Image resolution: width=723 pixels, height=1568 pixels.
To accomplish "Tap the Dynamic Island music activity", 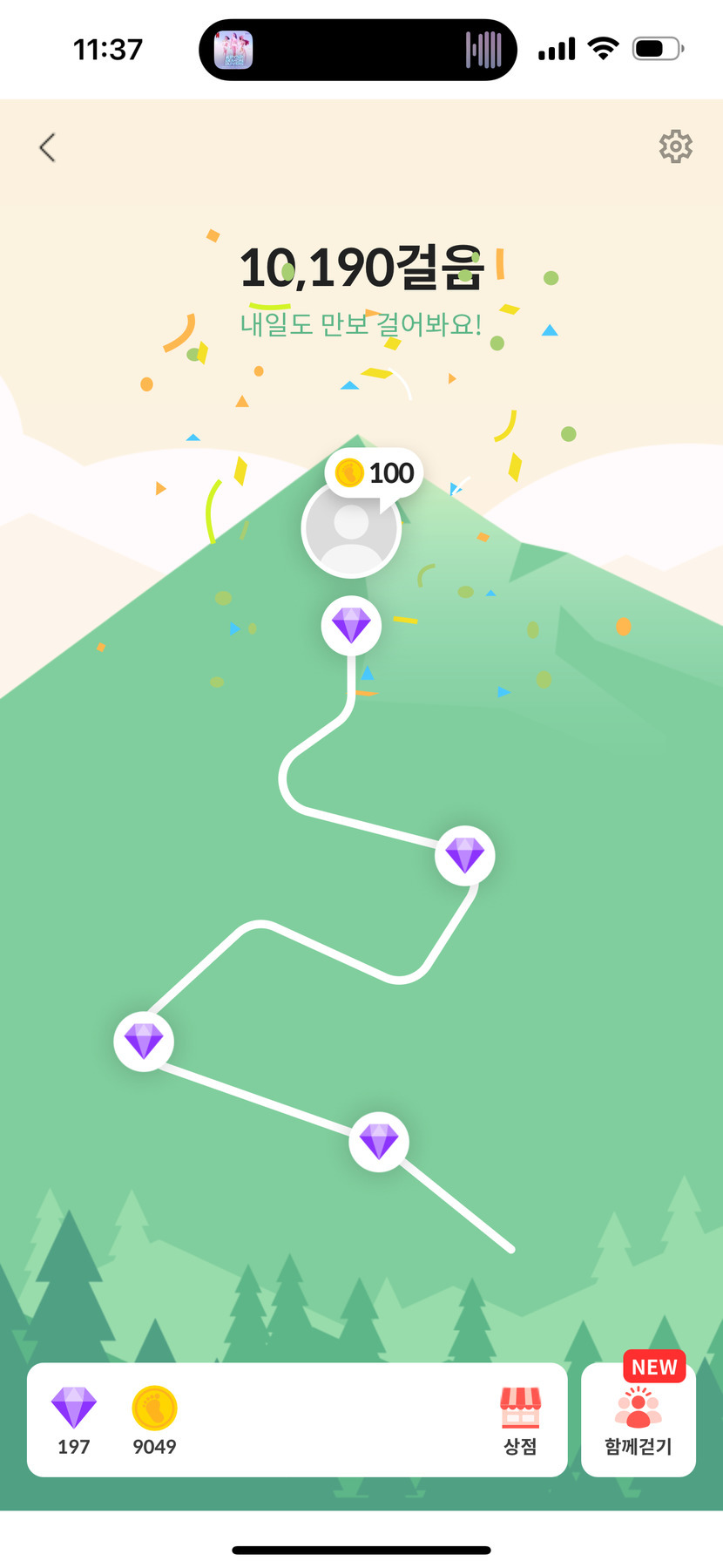I will (x=357, y=50).
